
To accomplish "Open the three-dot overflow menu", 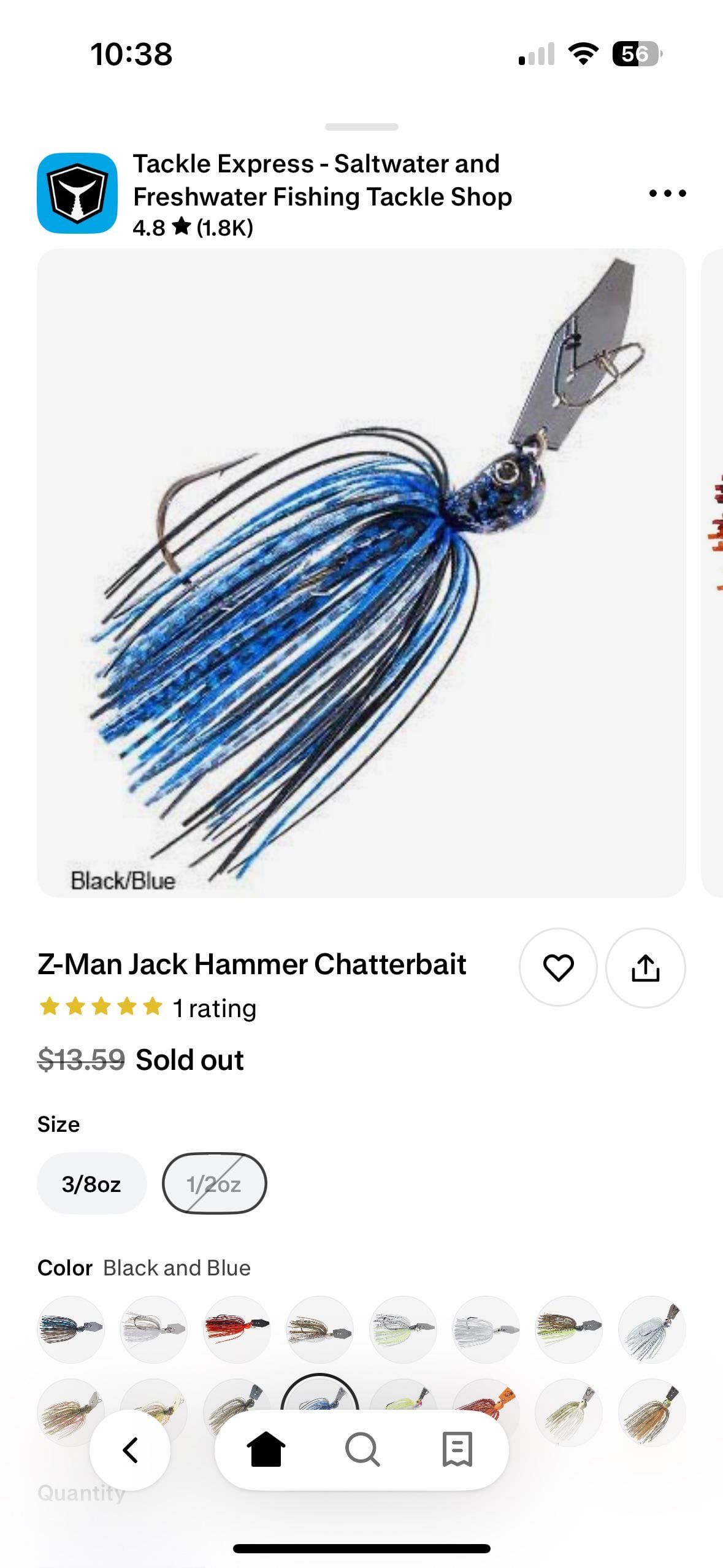I will coord(667,193).
